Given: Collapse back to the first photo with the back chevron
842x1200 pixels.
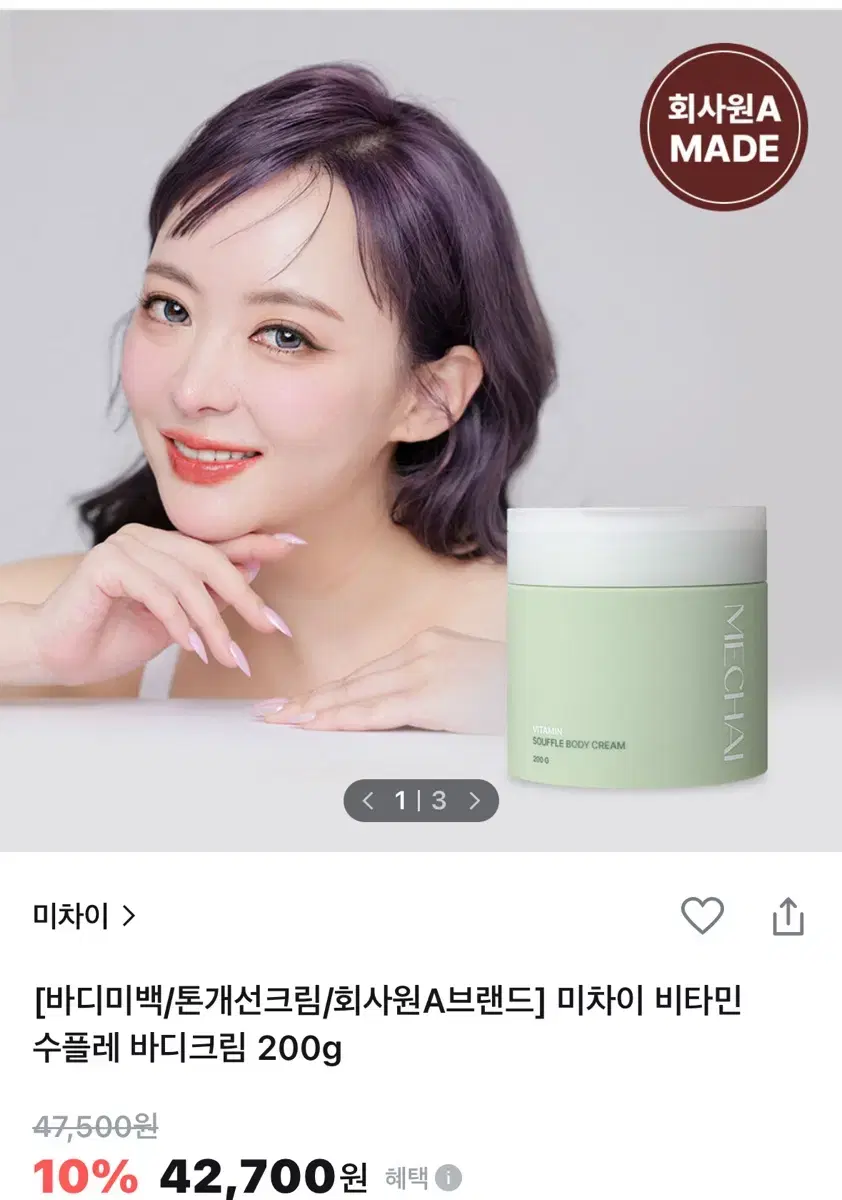Looking at the screenshot, I should point(370,801).
